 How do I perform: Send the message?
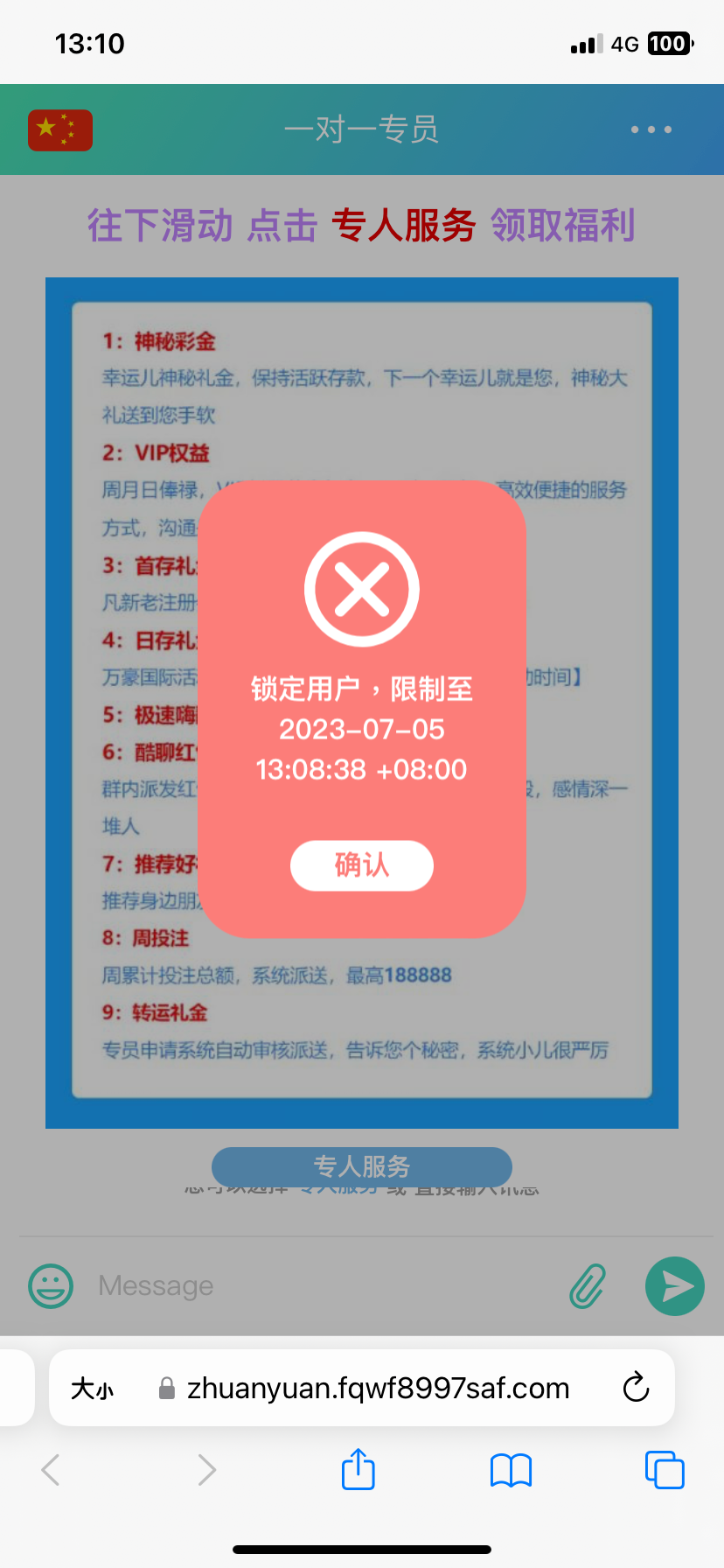coord(674,1285)
